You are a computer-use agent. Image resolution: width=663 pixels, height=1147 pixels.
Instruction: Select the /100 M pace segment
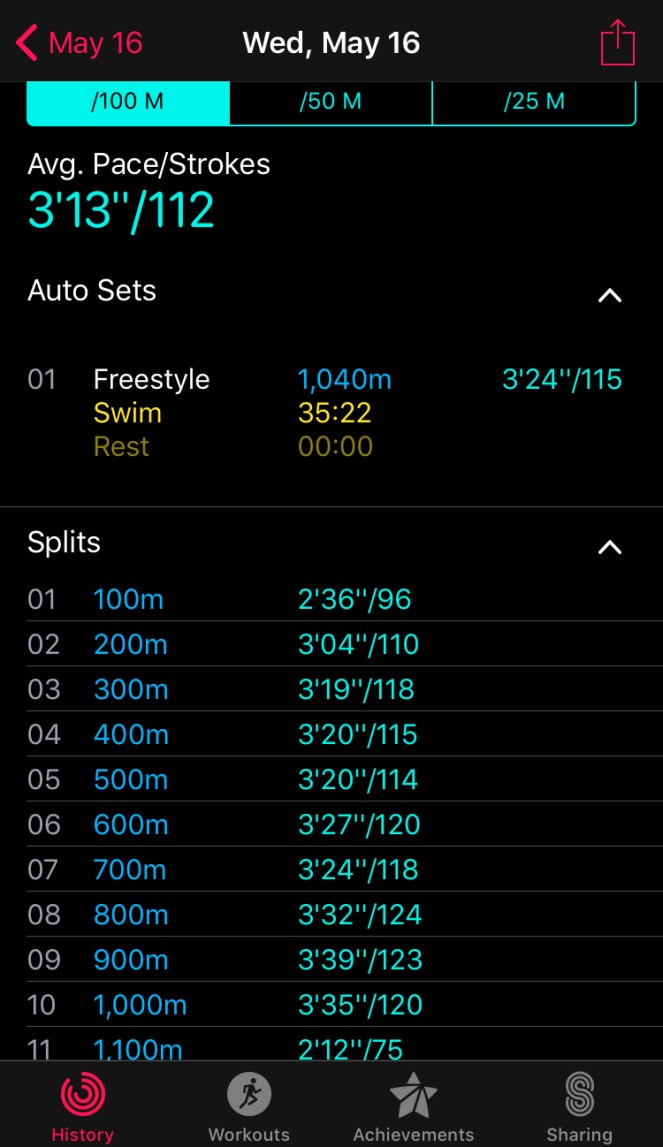[128, 102]
